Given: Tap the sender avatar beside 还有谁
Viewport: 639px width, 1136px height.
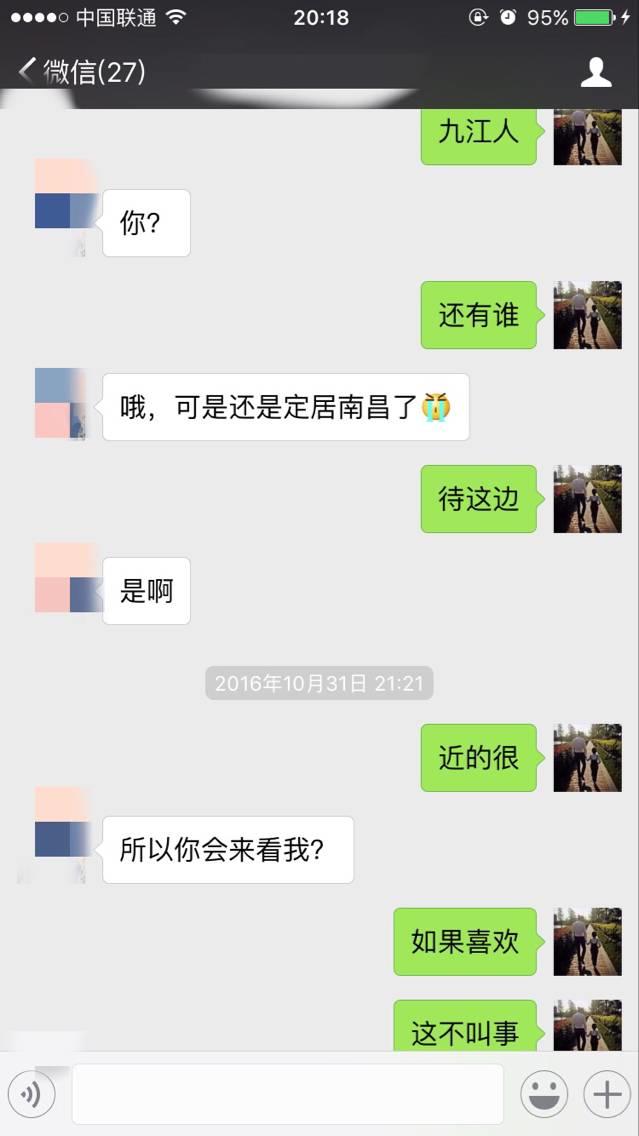Looking at the screenshot, I should [587, 315].
